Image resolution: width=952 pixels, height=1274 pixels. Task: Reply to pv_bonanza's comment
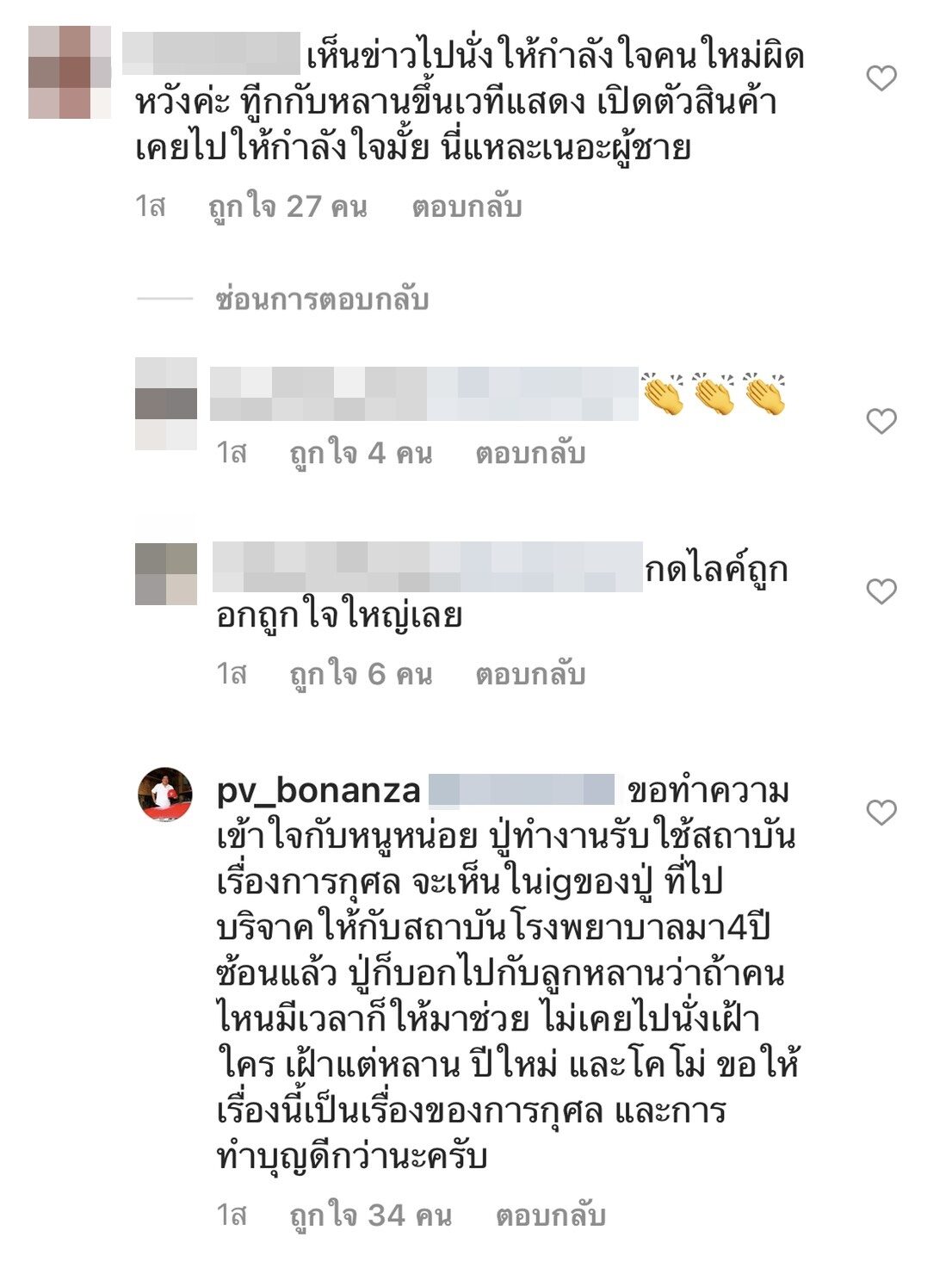coord(551,1215)
